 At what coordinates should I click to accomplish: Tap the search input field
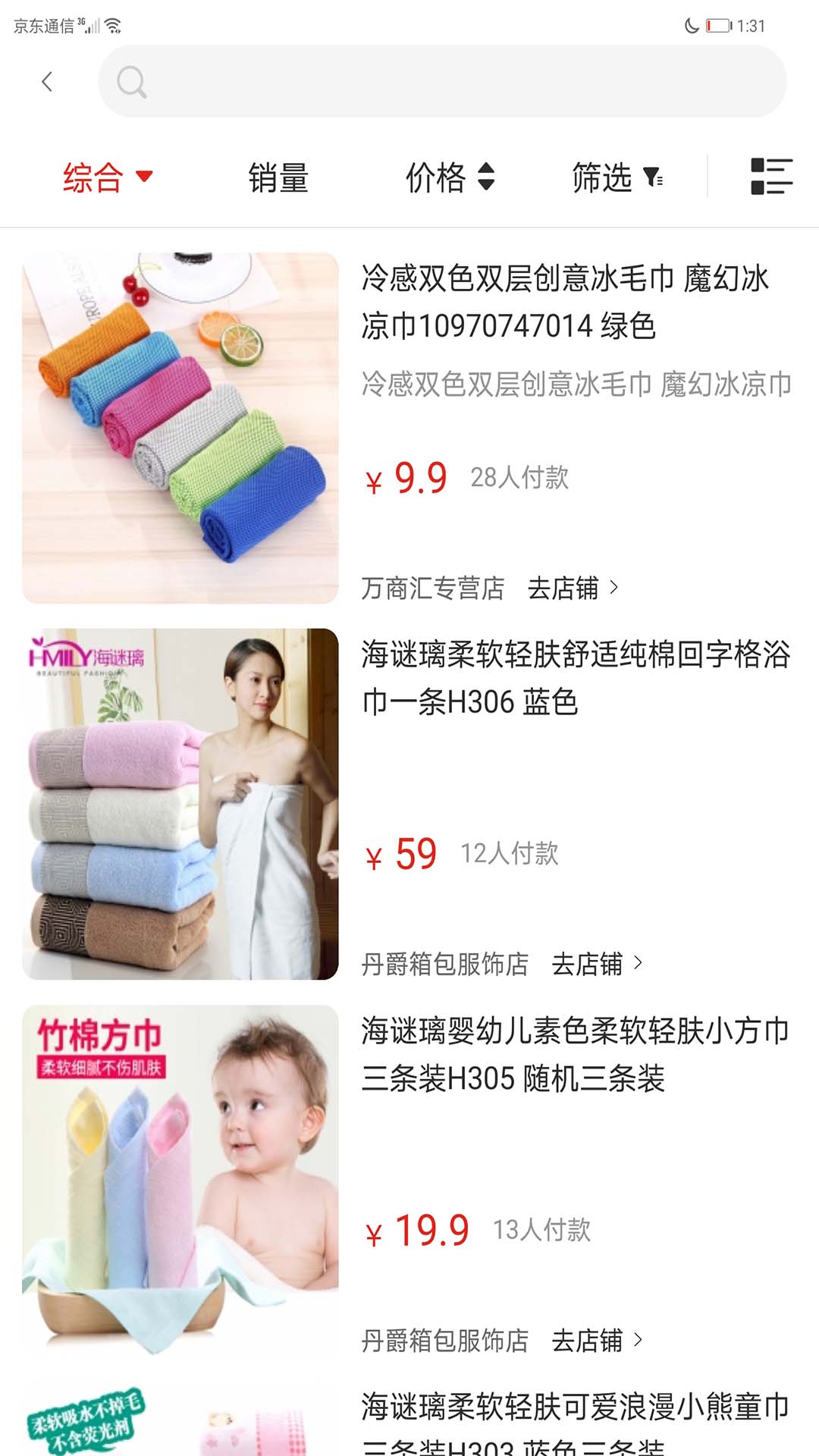[x=442, y=82]
